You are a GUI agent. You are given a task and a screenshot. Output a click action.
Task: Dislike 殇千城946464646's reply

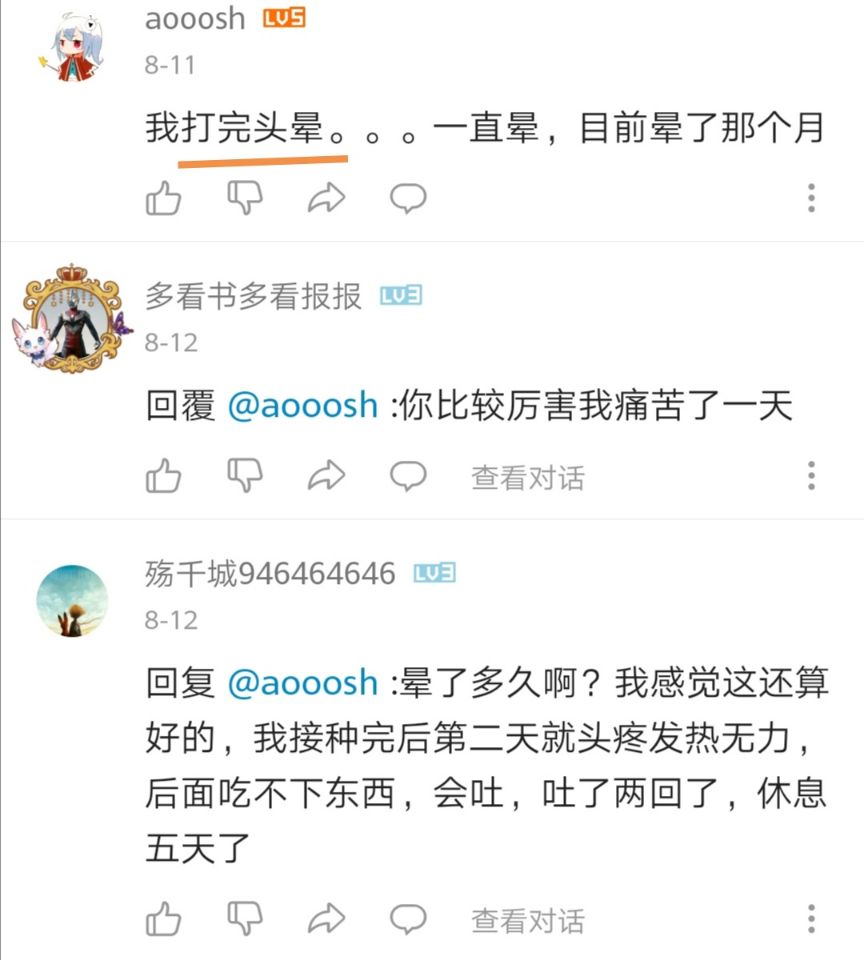point(245,918)
